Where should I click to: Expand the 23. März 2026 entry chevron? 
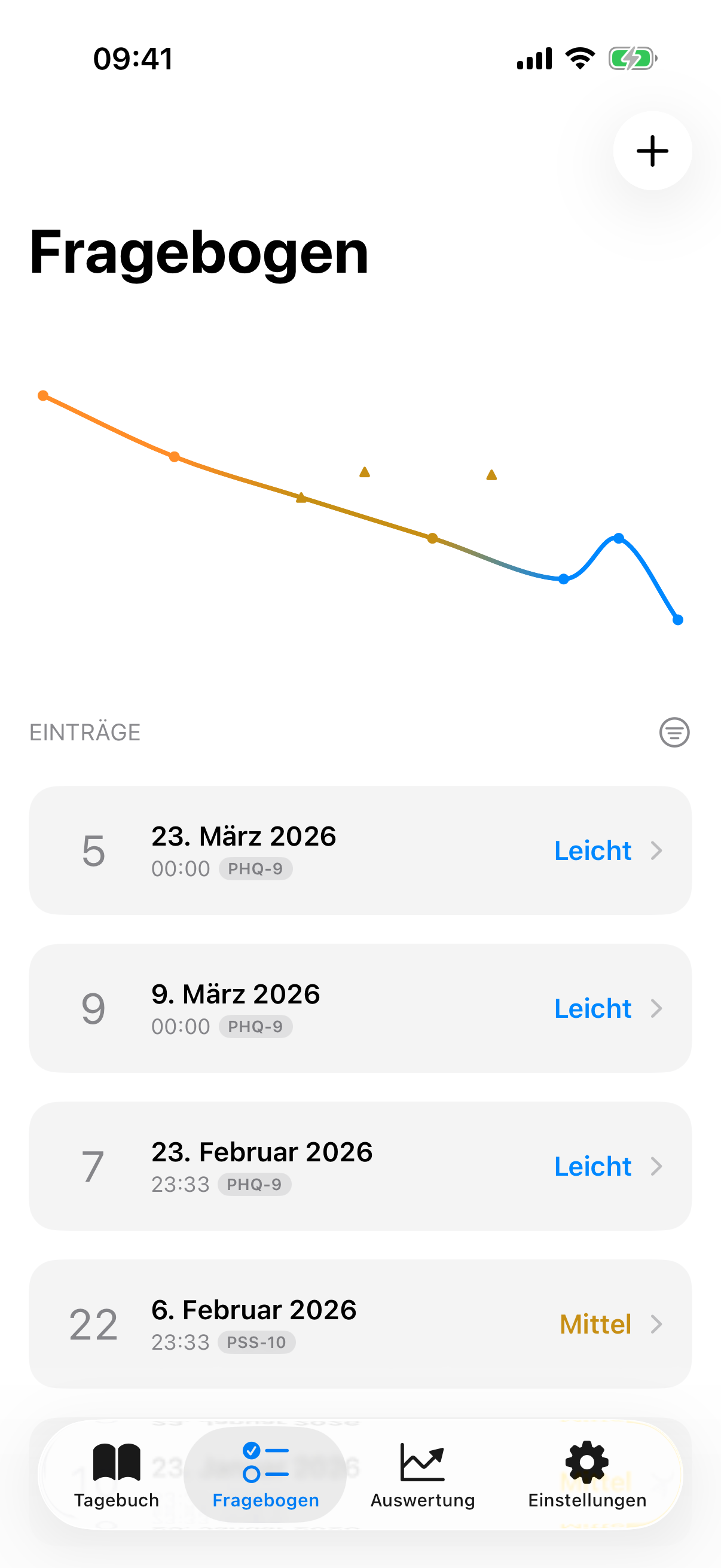pos(657,850)
